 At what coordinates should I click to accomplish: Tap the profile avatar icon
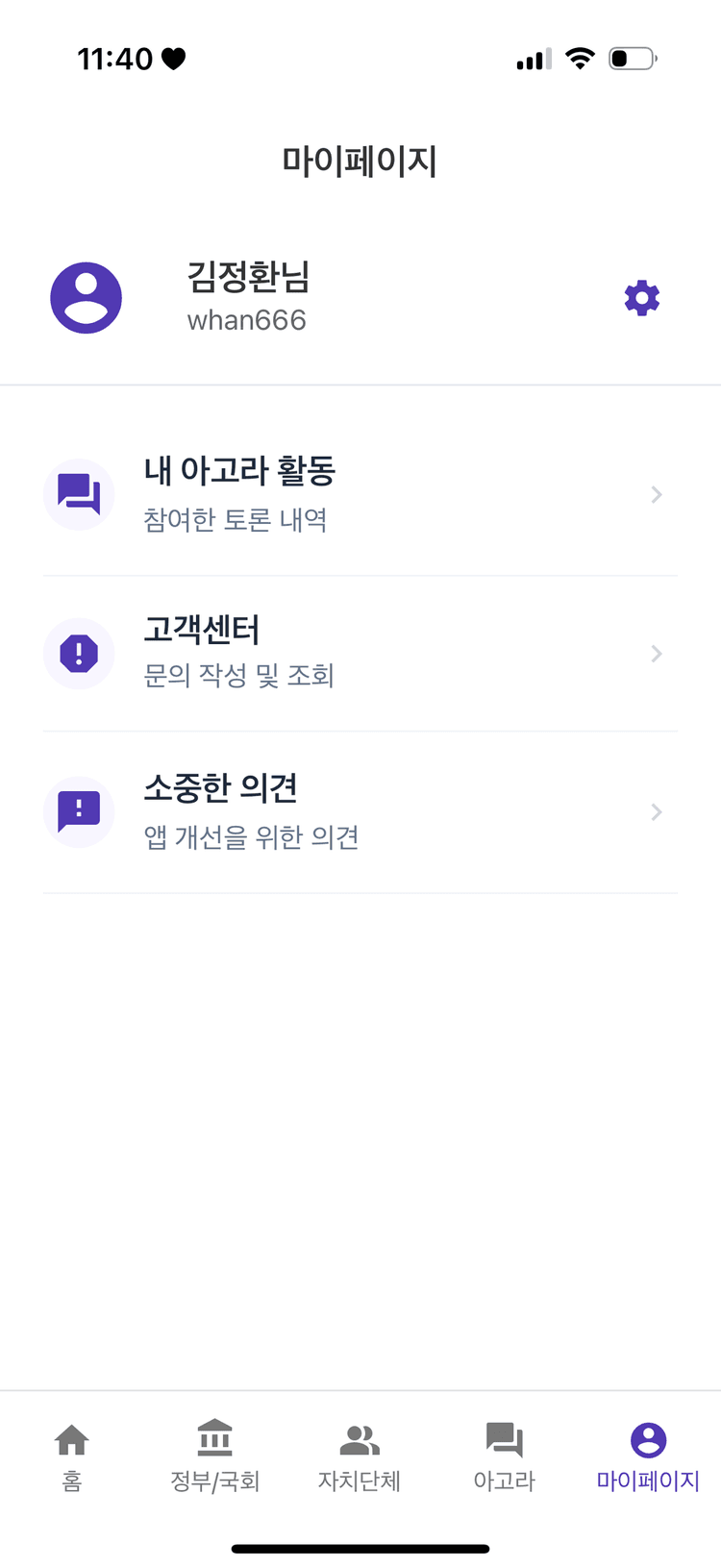pyautogui.click(x=86, y=297)
